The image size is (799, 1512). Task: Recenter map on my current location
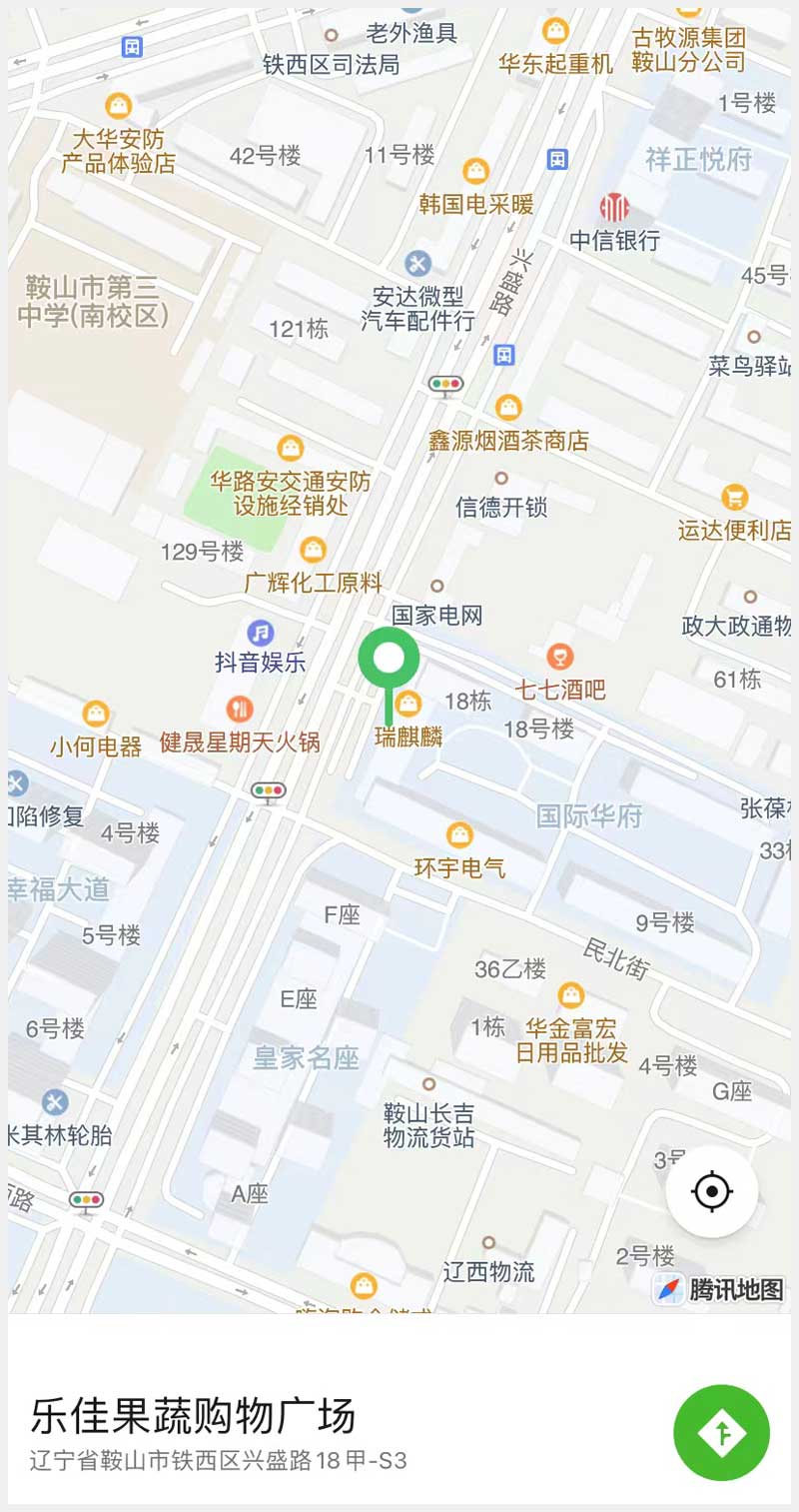pyautogui.click(x=712, y=1191)
